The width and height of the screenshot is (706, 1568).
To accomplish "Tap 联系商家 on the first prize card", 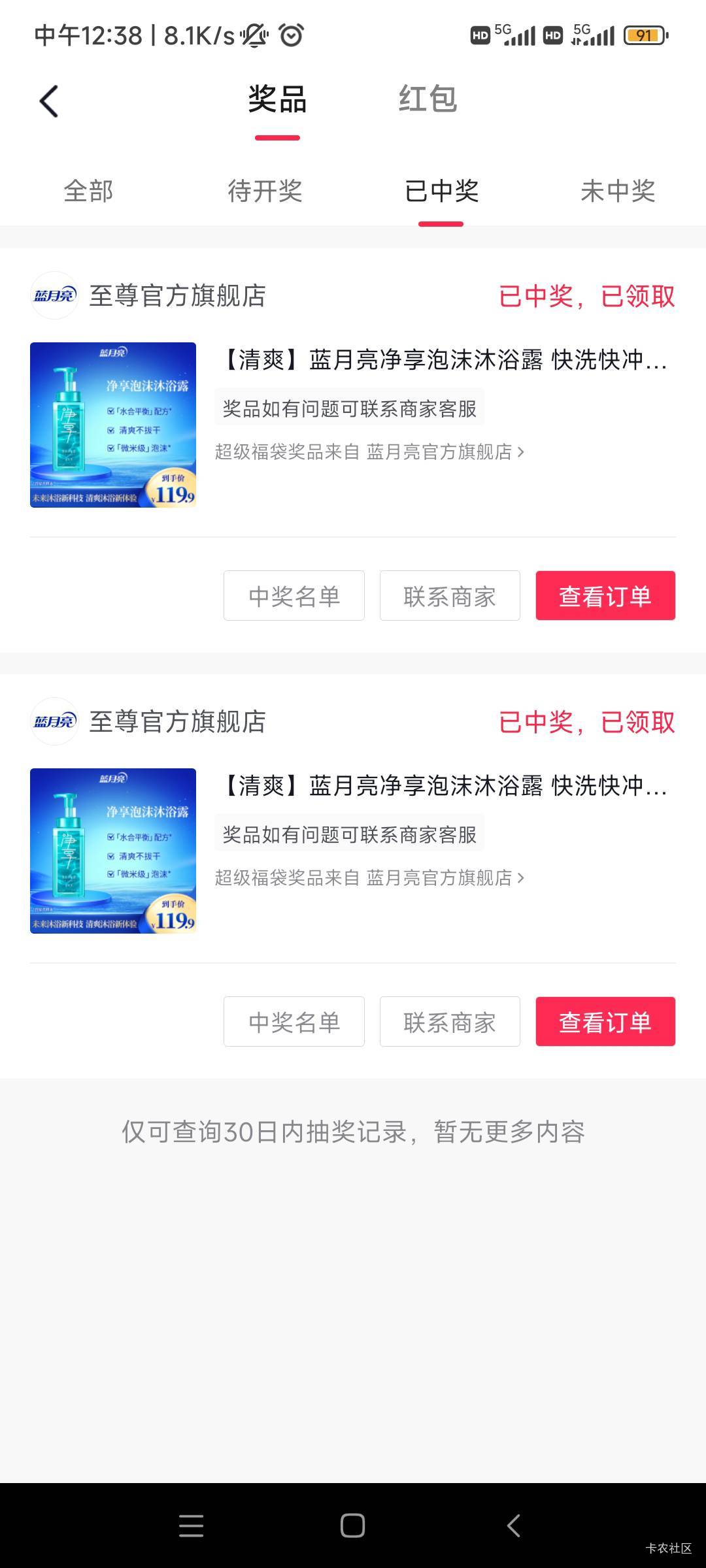I will coord(450,596).
